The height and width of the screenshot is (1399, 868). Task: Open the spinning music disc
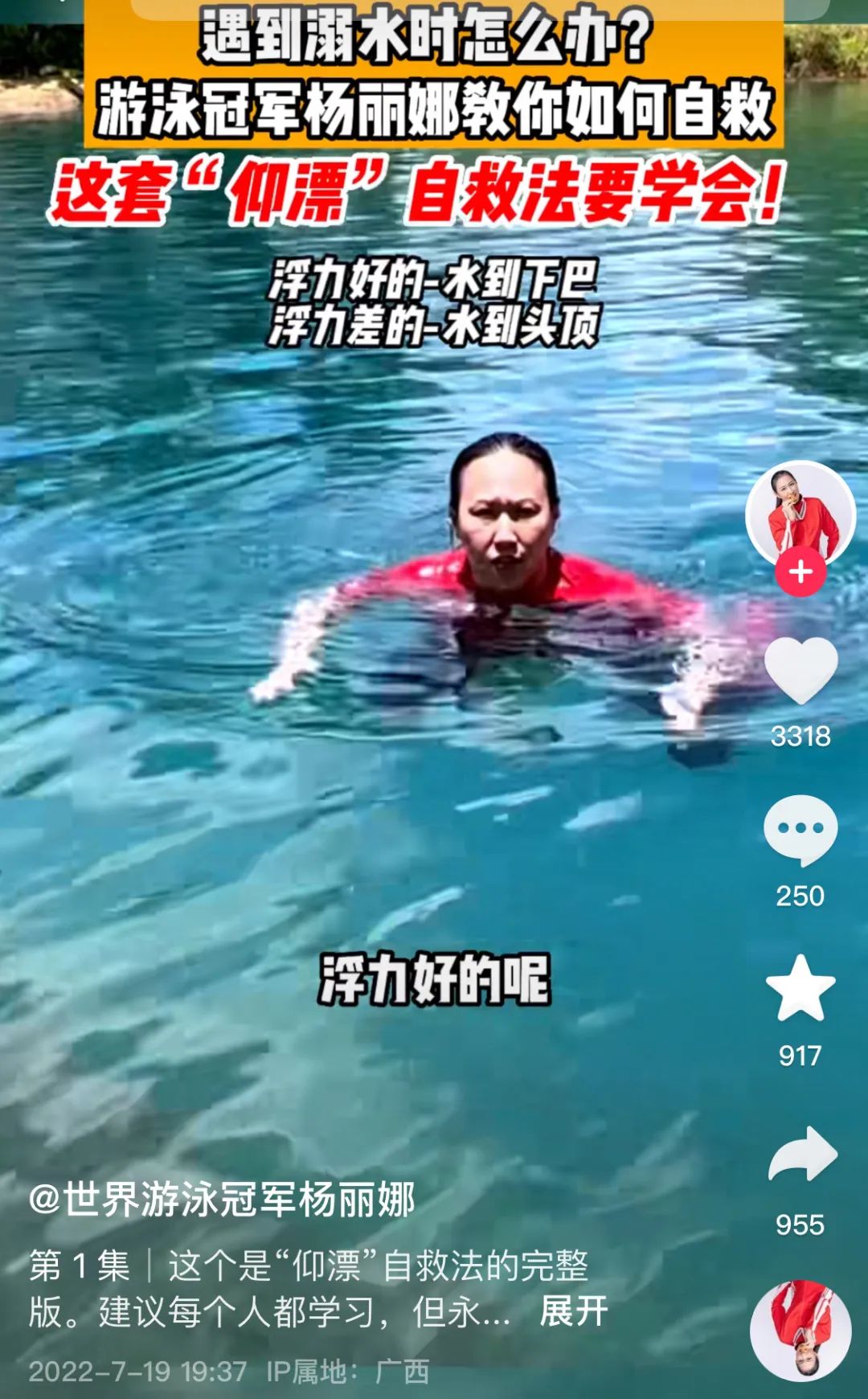pos(800,1331)
